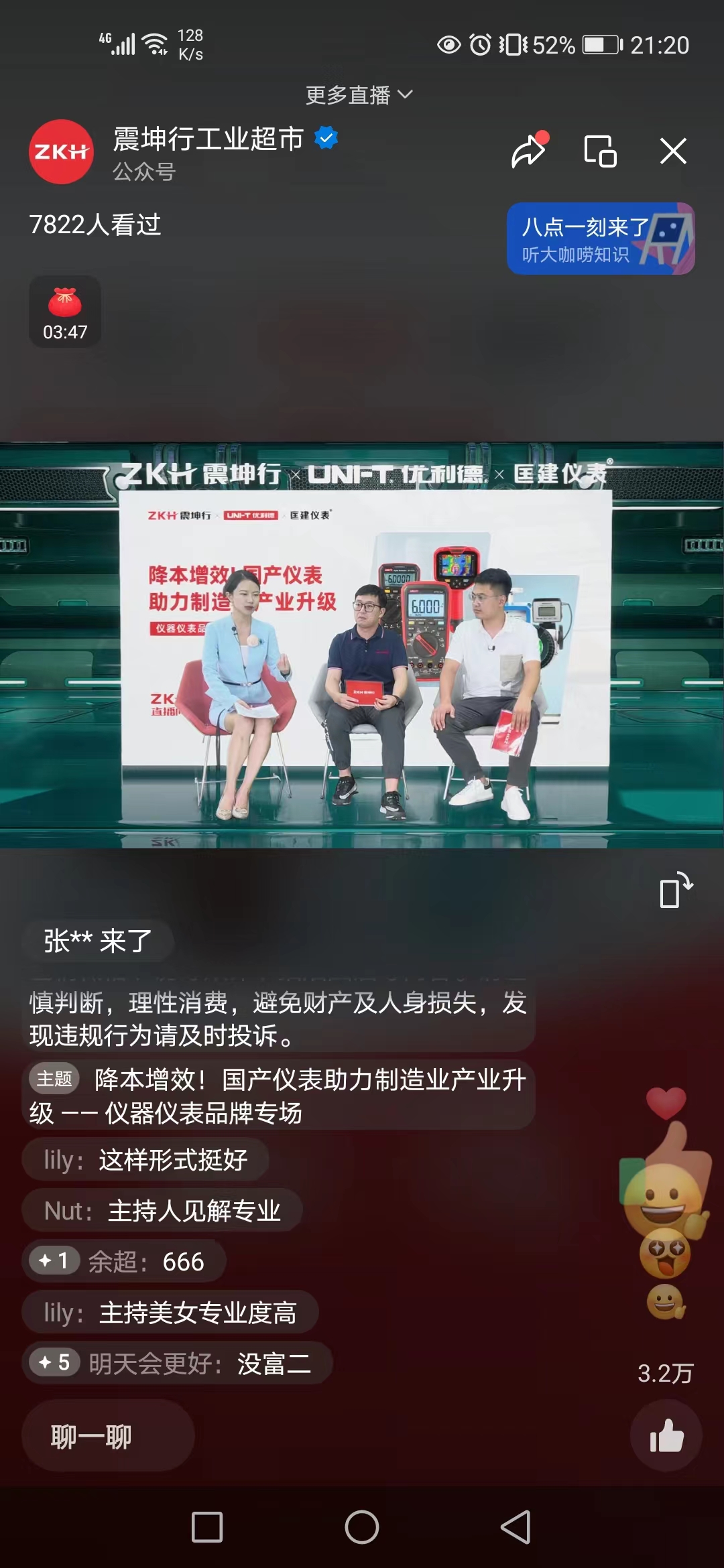
Task: Tap 聊一聊 to write a comment
Action: tap(107, 1436)
